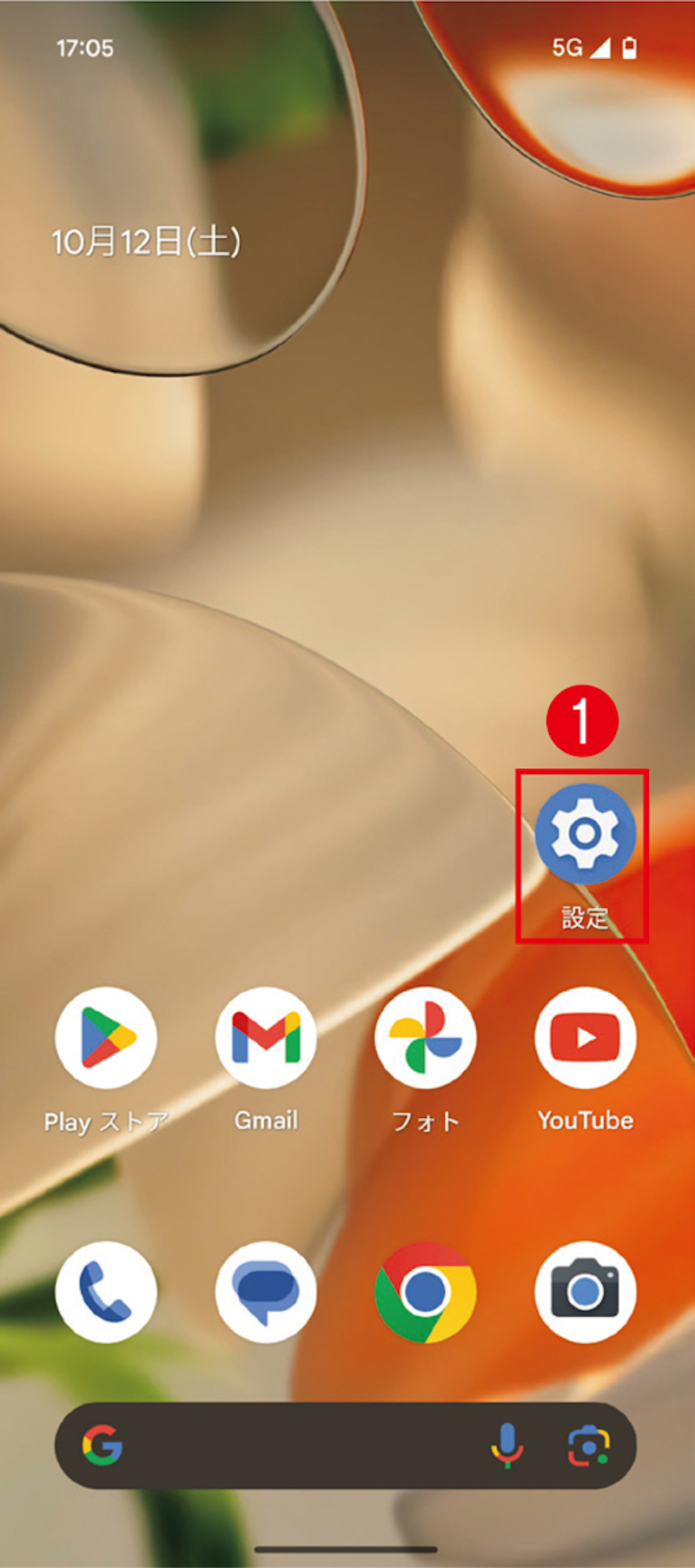Viewport: 695px width, 1568px height.
Task: Launch the Play ストア app
Action: point(106,1038)
